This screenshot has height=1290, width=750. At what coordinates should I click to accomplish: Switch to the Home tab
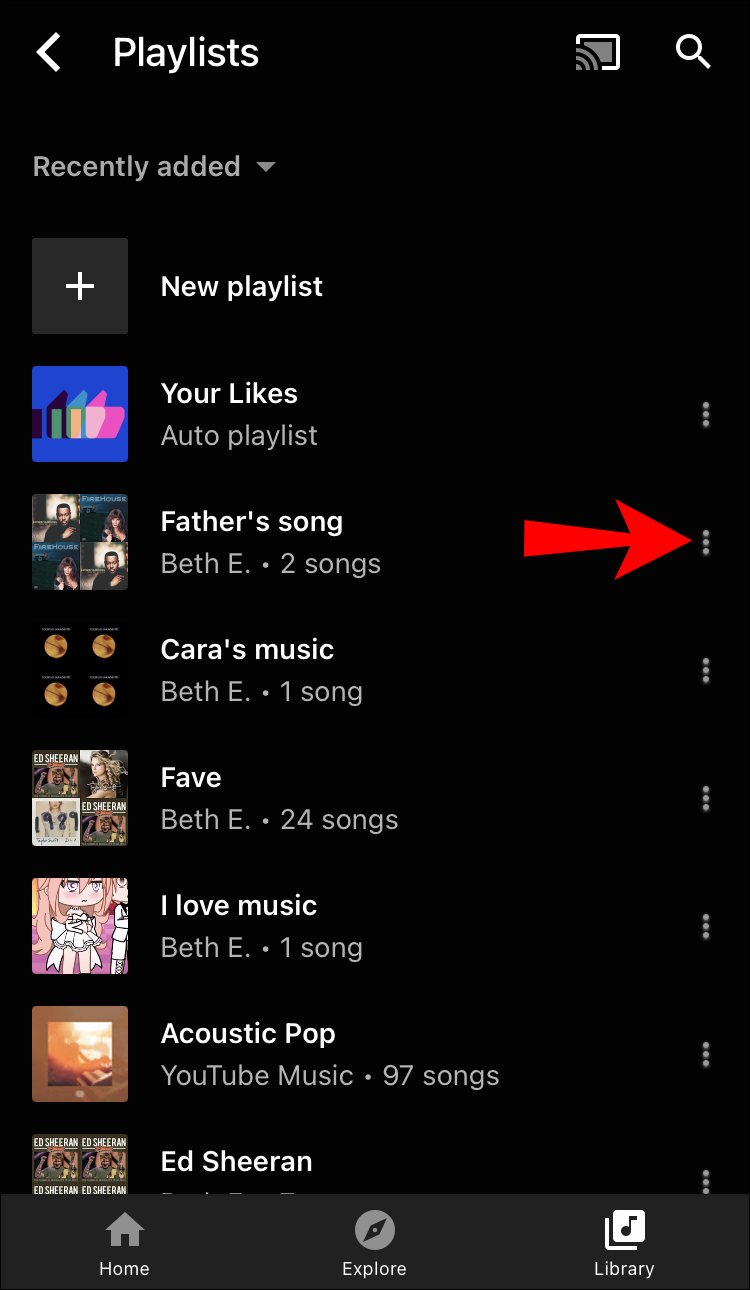pos(124,1243)
